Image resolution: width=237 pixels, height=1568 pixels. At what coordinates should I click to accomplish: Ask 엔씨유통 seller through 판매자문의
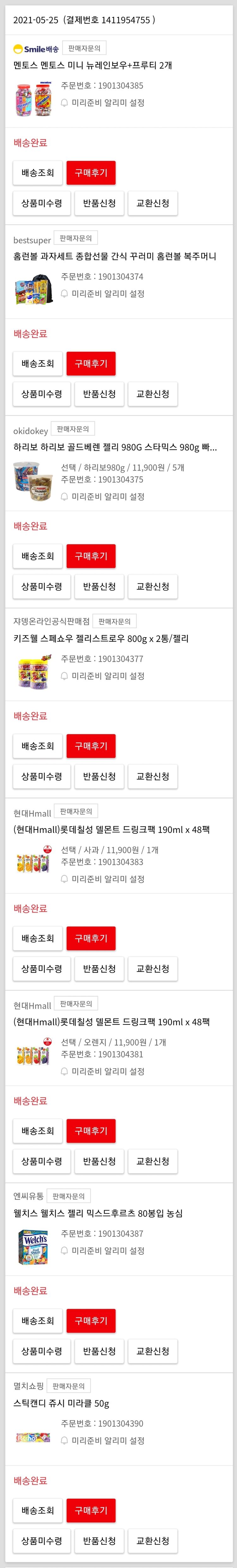click(68, 1196)
